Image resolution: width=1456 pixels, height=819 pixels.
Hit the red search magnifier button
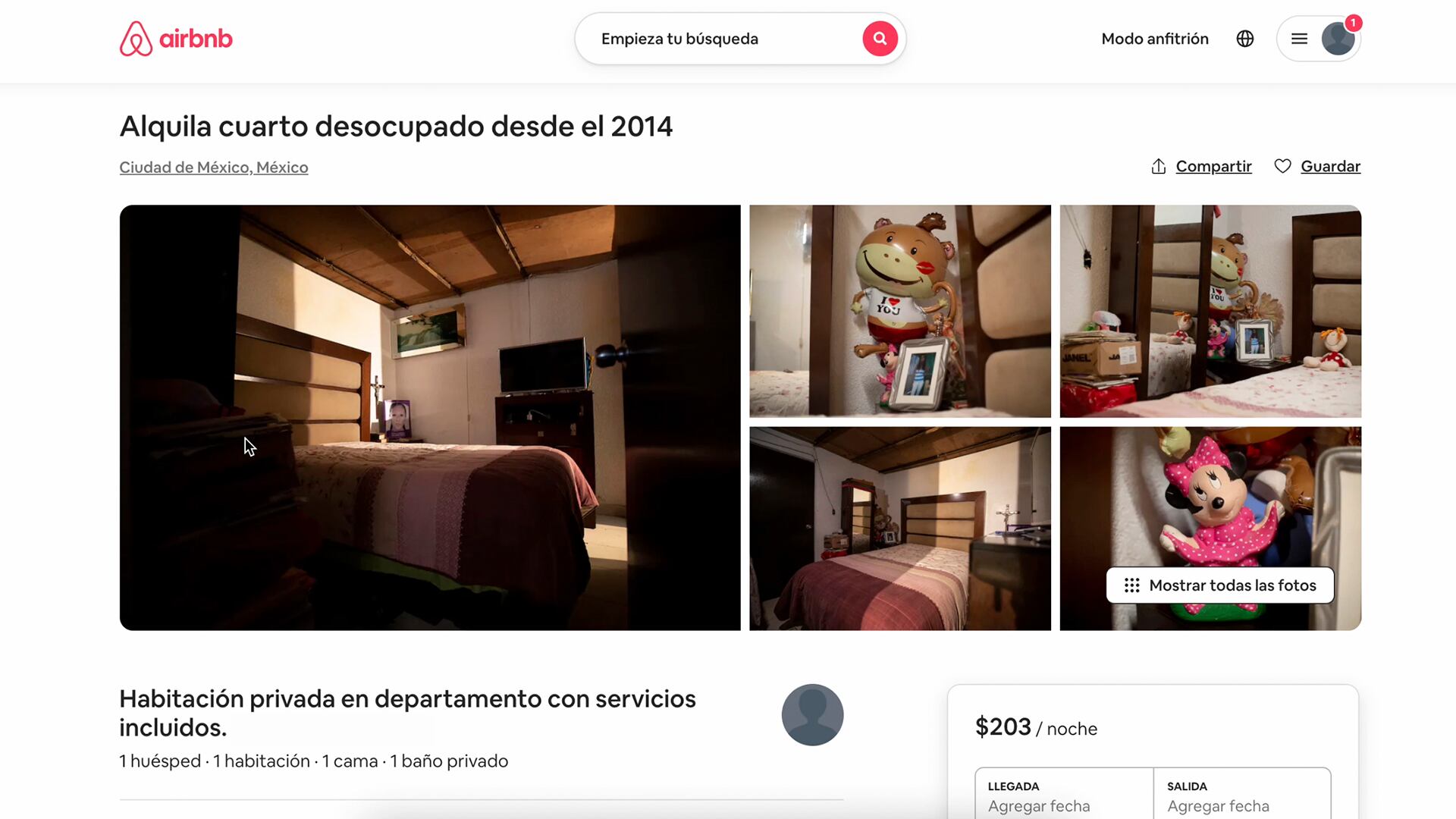click(880, 39)
